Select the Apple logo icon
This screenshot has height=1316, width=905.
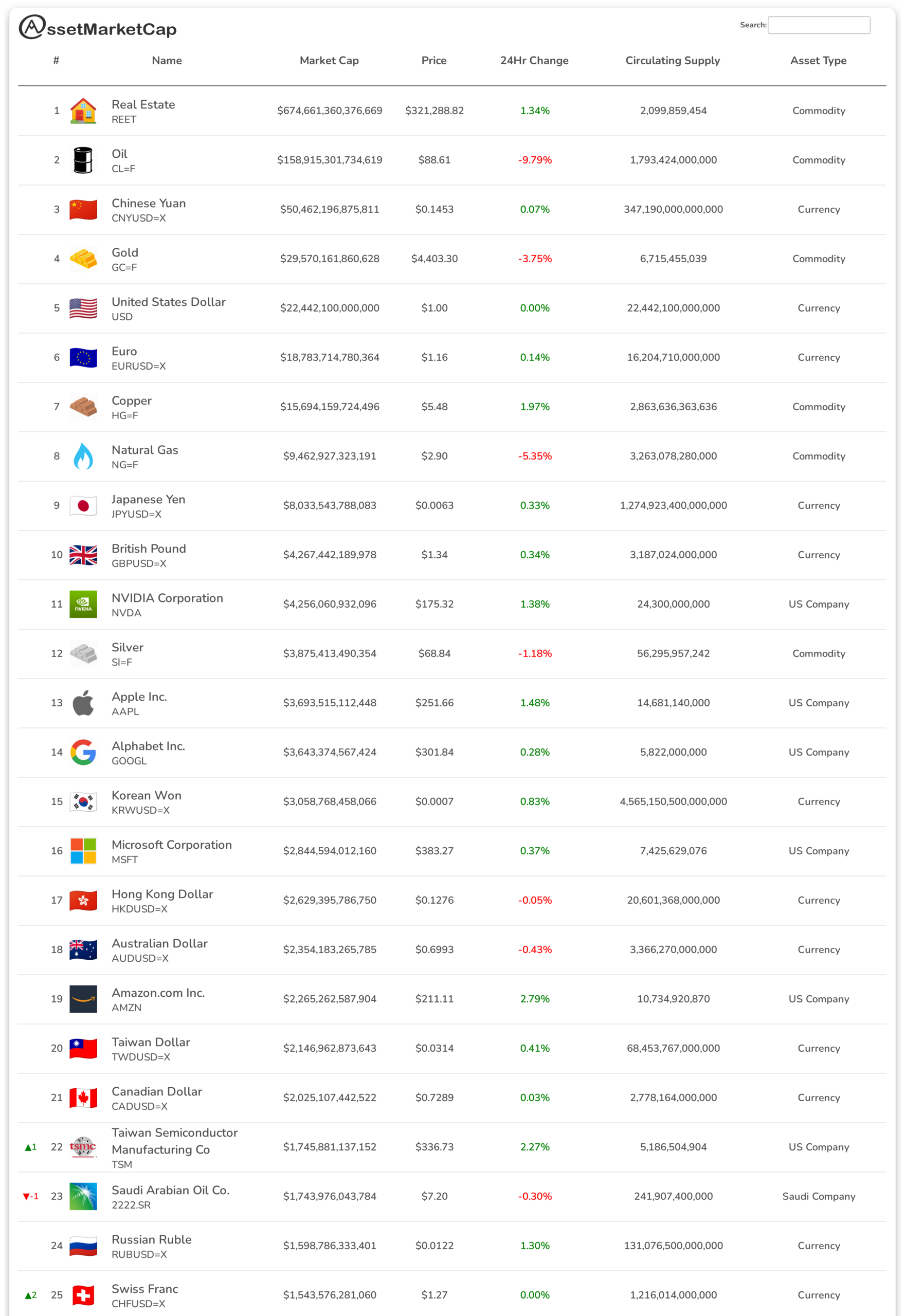(83, 703)
